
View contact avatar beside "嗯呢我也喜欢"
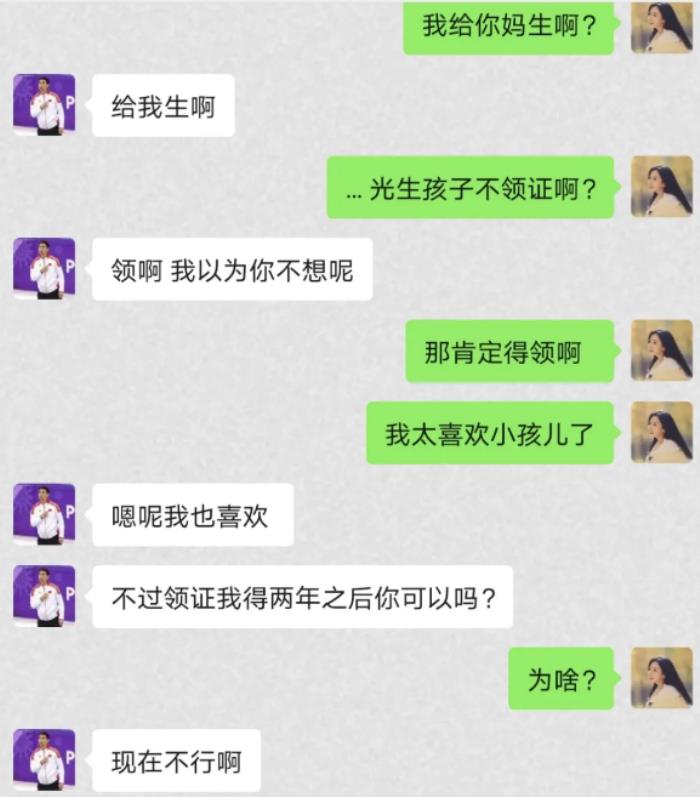pyautogui.click(x=44, y=514)
